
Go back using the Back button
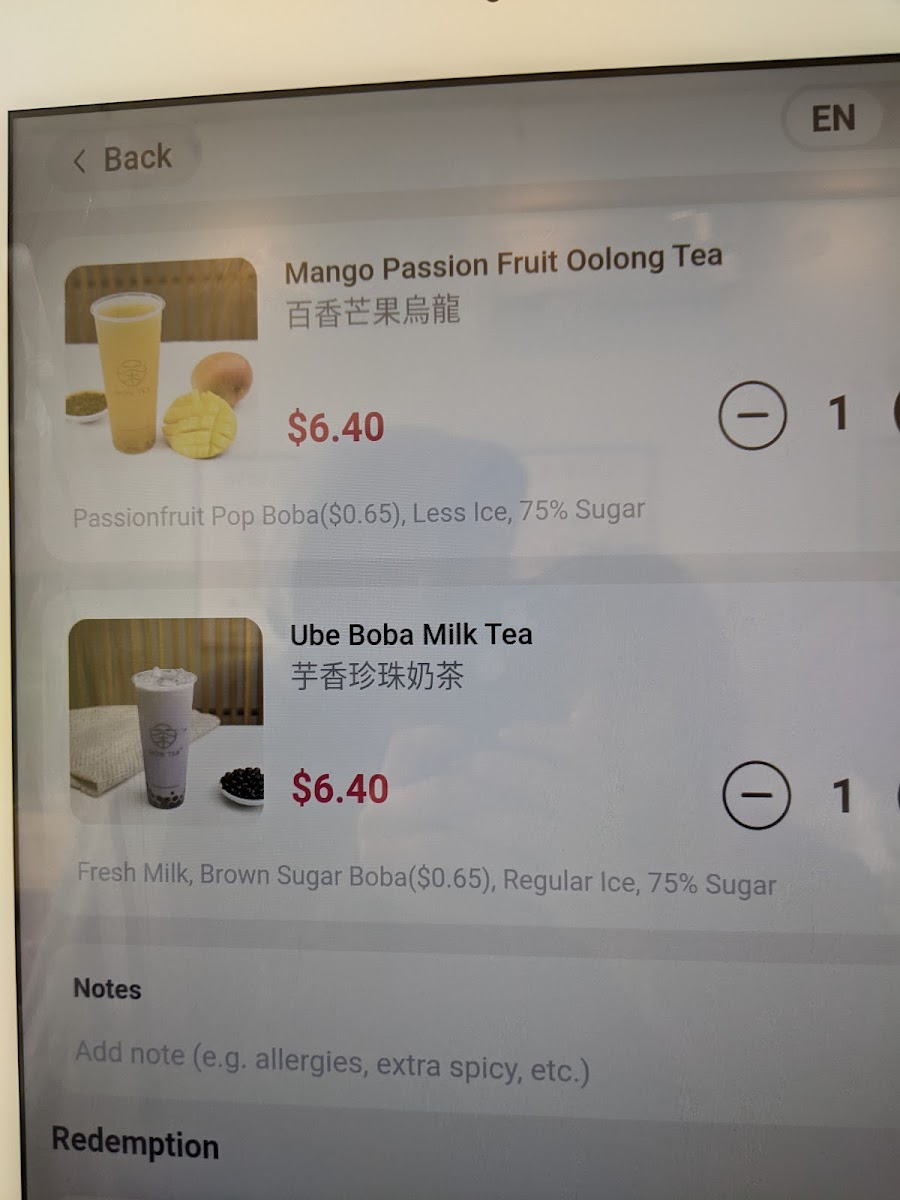(x=123, y=159)
